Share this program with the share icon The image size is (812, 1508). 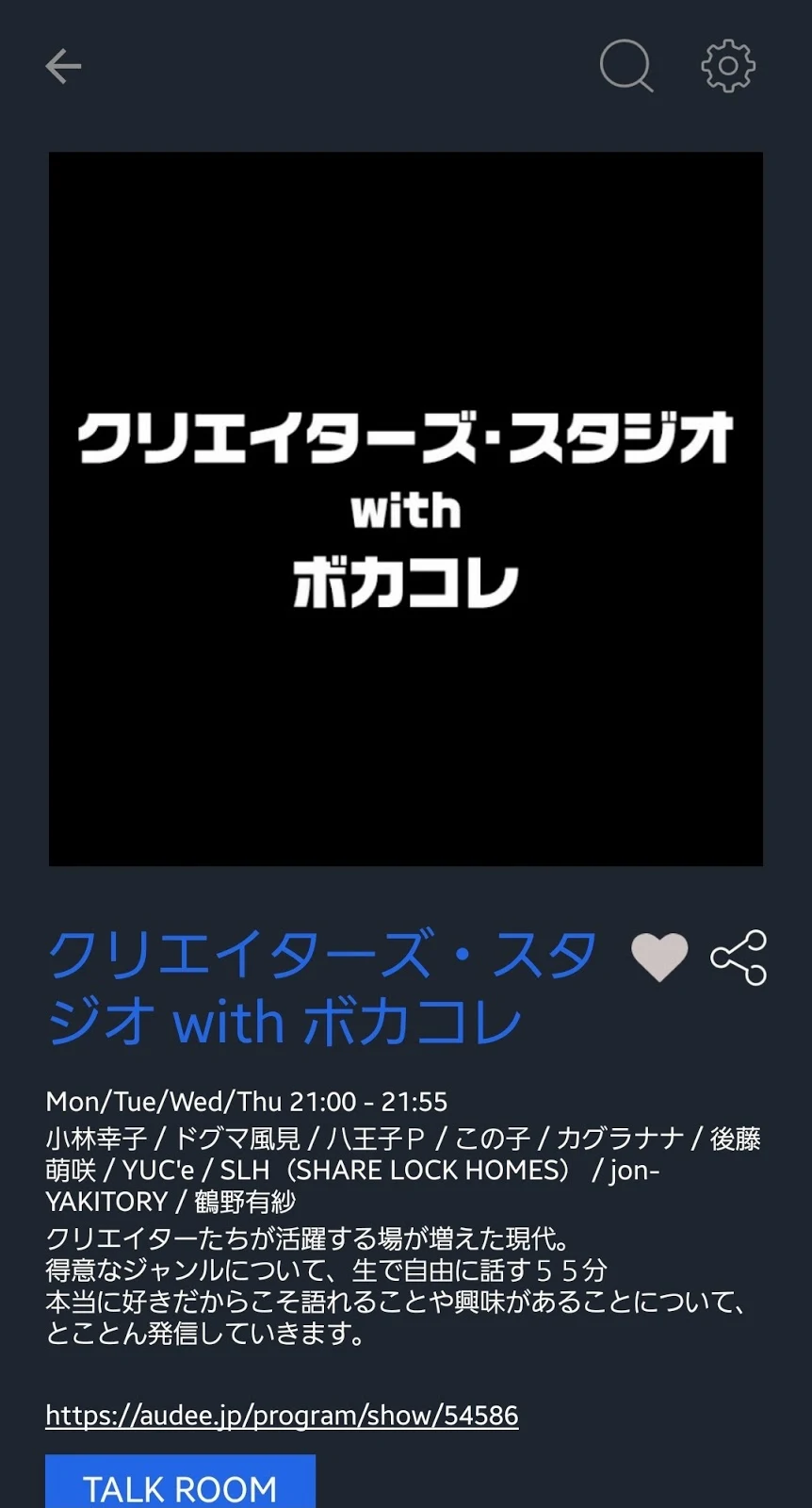(x=739, y=958)
